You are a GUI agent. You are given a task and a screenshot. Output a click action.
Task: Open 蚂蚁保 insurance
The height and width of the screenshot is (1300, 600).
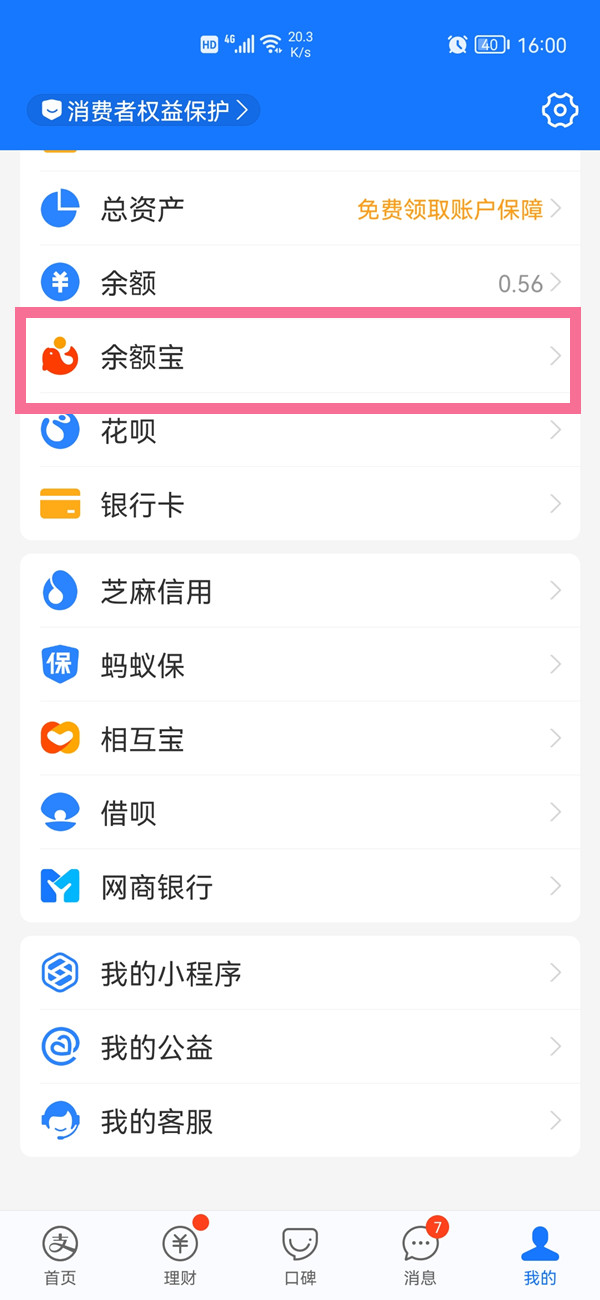[x=300, y=665]
